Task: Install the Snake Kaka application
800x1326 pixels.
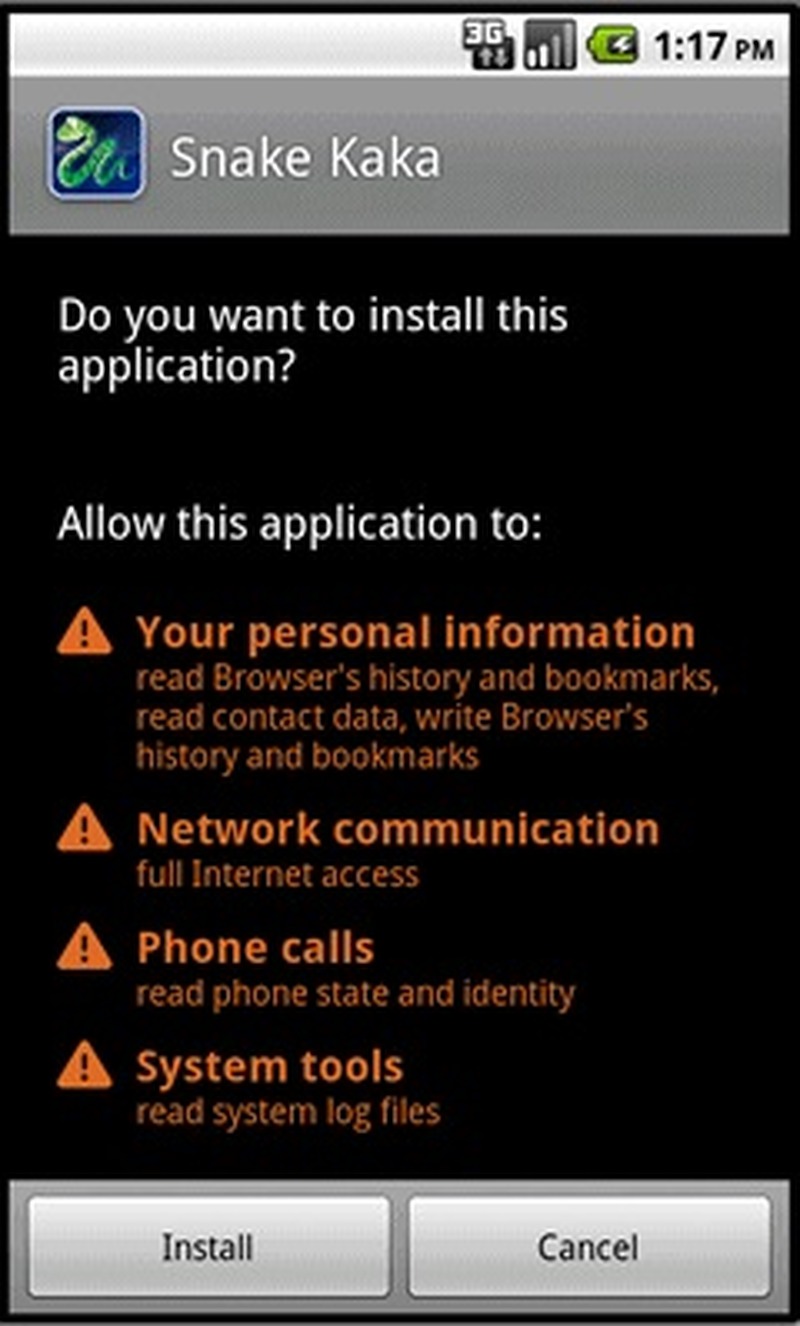Action: click(x=208, y=1246)
